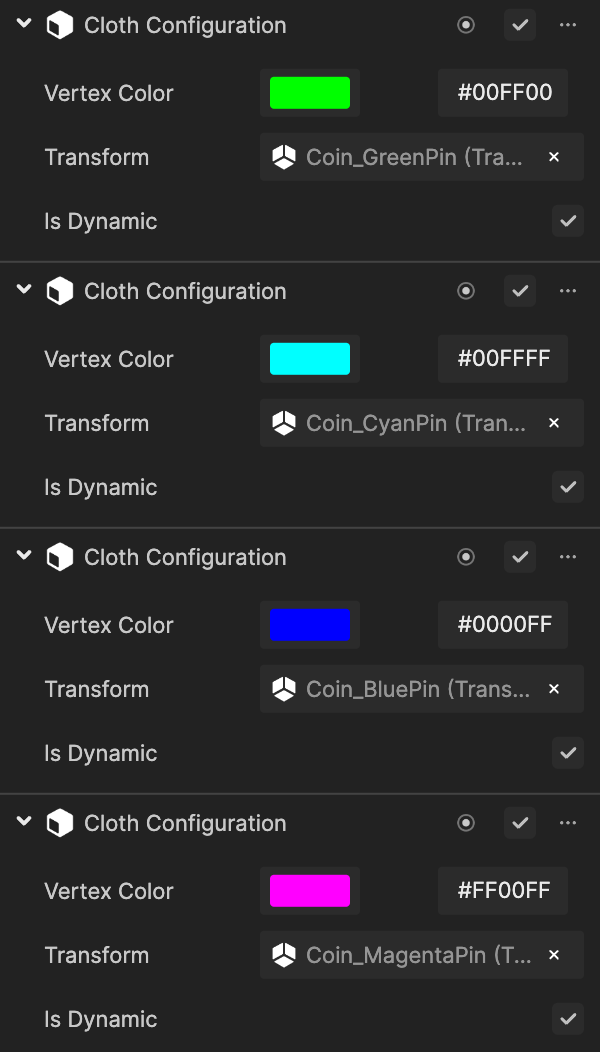
Task: Clear the Coin_BluePin transform reference
Action: point(554,689)
